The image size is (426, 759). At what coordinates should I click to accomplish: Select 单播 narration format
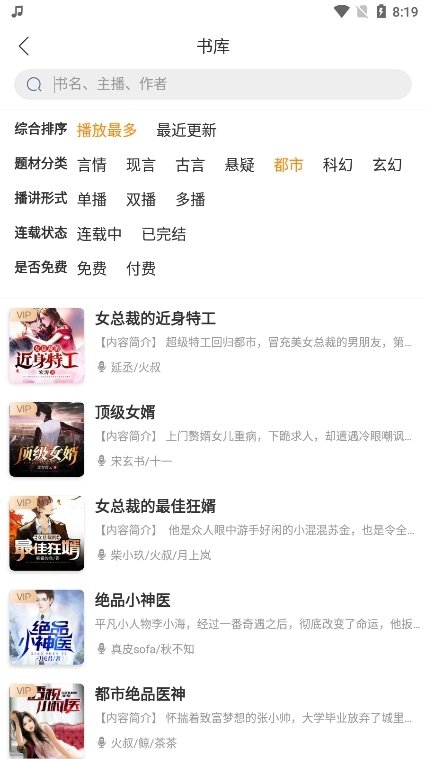91,199
